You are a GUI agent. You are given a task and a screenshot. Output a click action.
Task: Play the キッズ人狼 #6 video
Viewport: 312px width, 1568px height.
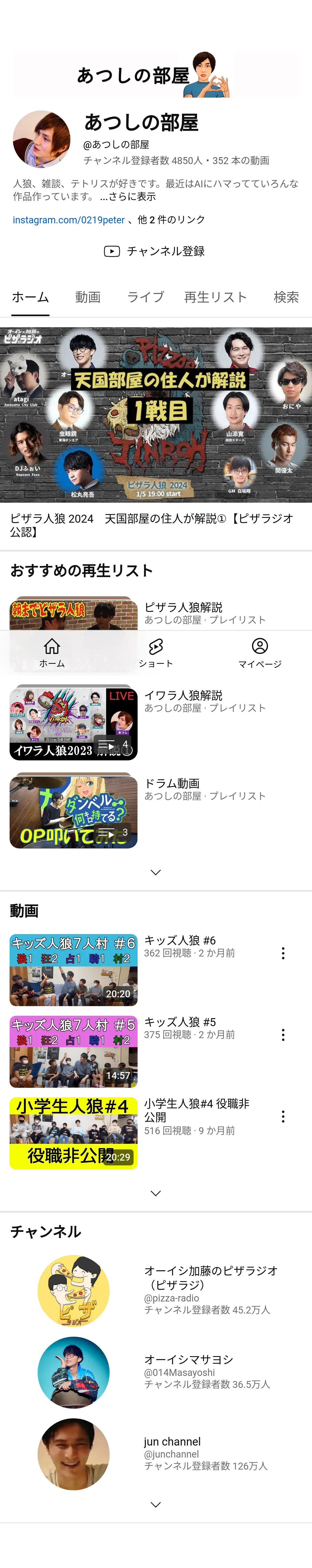(x=74, y=970)
